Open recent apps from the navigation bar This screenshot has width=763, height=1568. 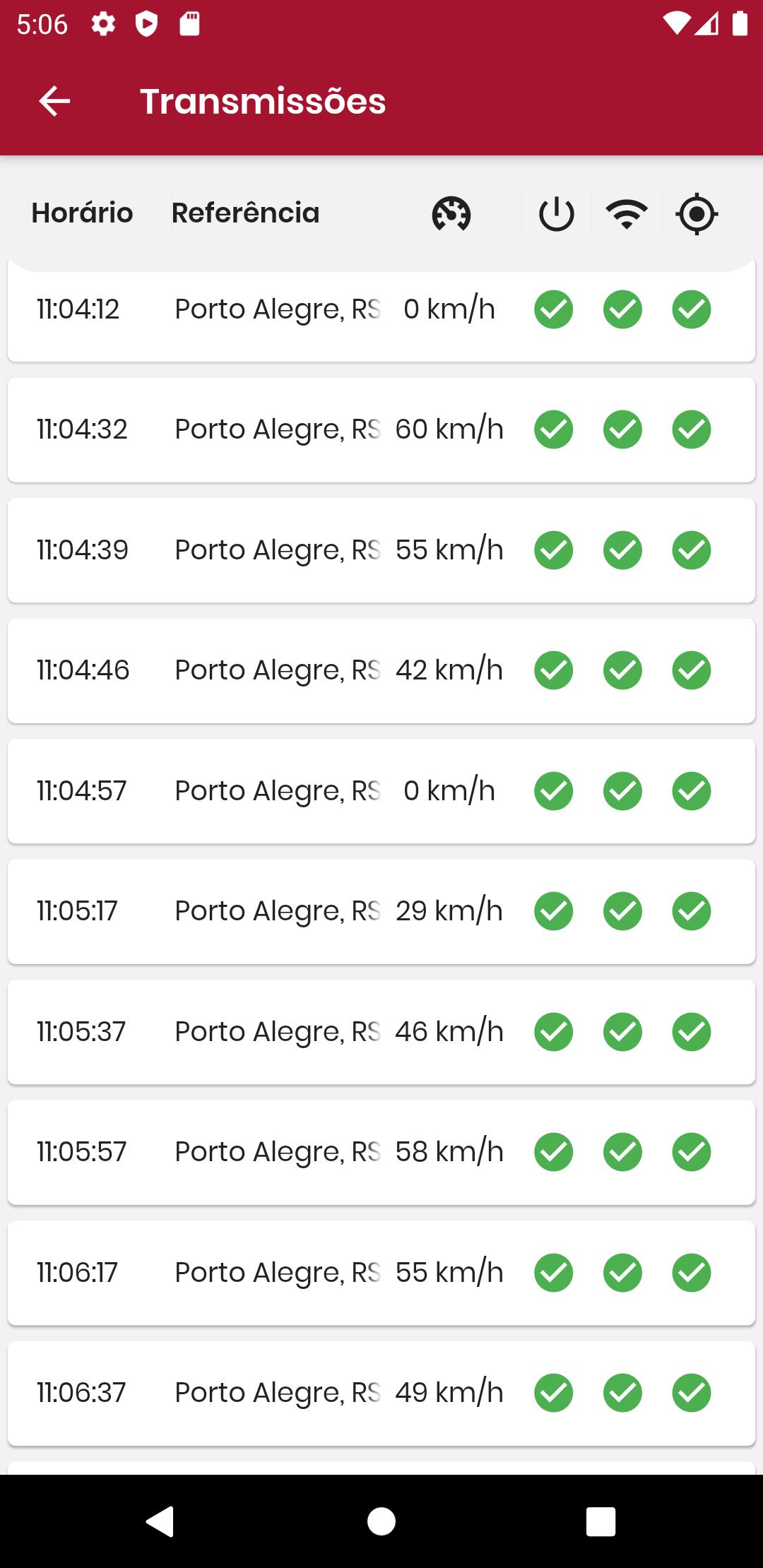coord(601,1521)
